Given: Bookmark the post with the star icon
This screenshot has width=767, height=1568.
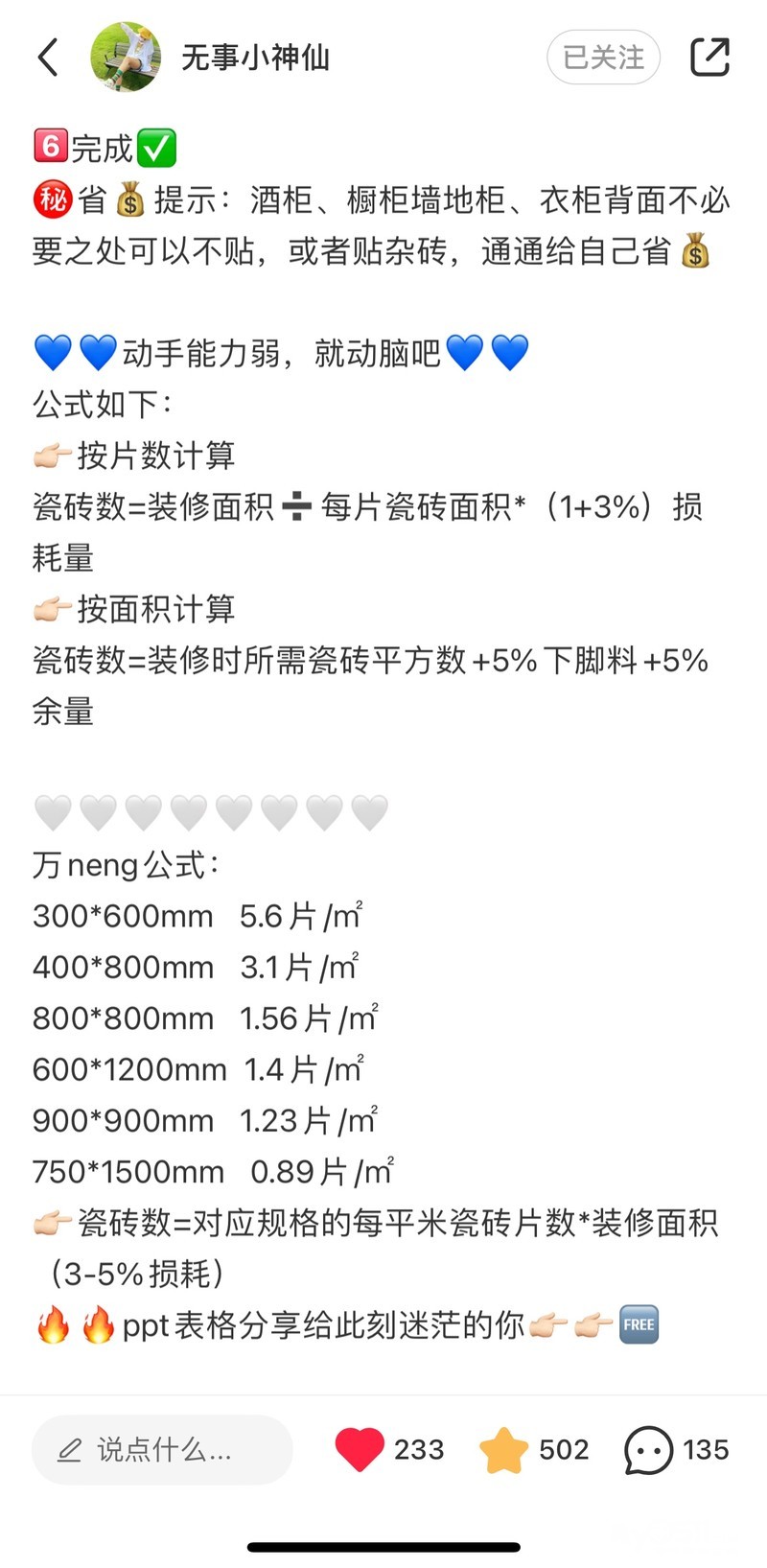Looking at the screenshot, I should 503,1449.
